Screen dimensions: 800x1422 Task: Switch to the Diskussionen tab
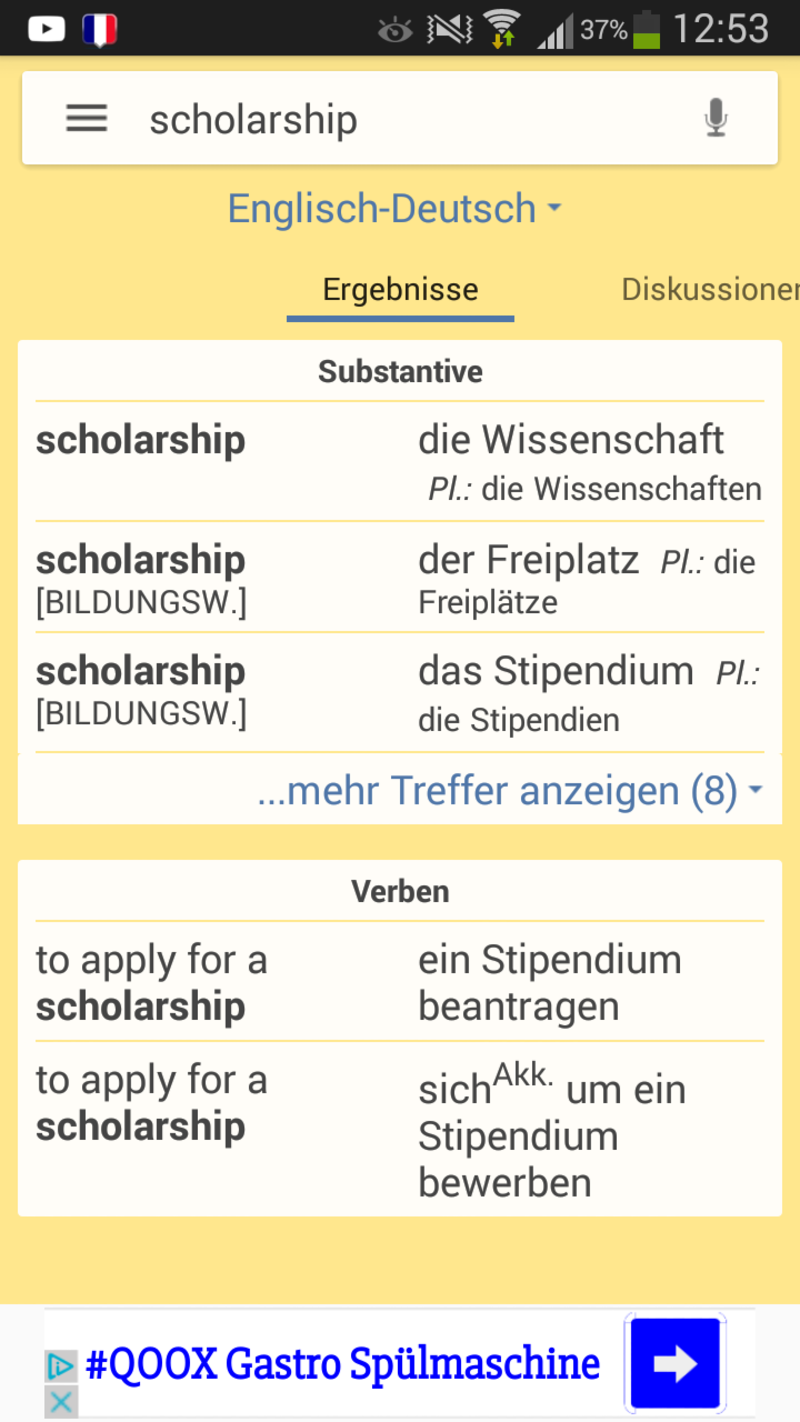click(x=711, y=290)
